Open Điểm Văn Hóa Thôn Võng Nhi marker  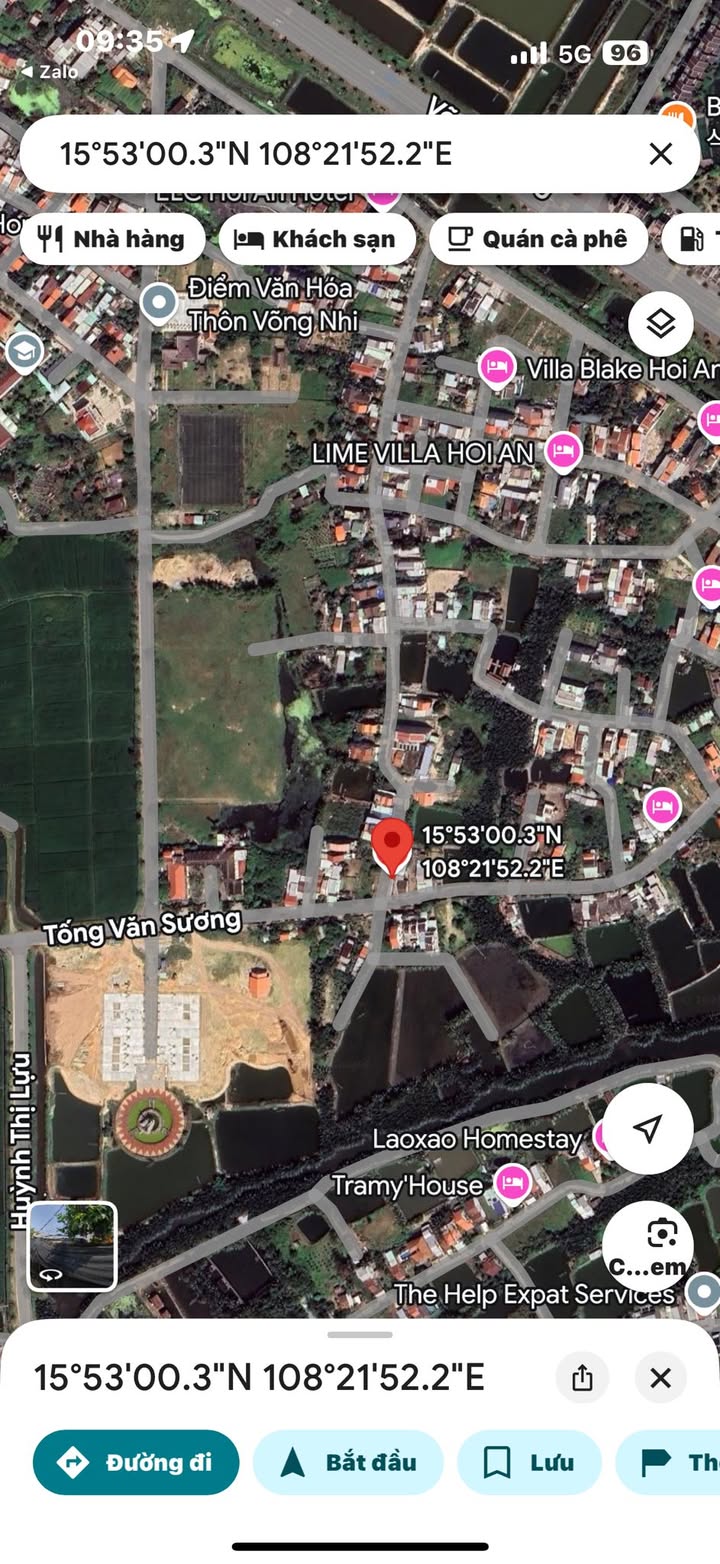tap(158, 302)
